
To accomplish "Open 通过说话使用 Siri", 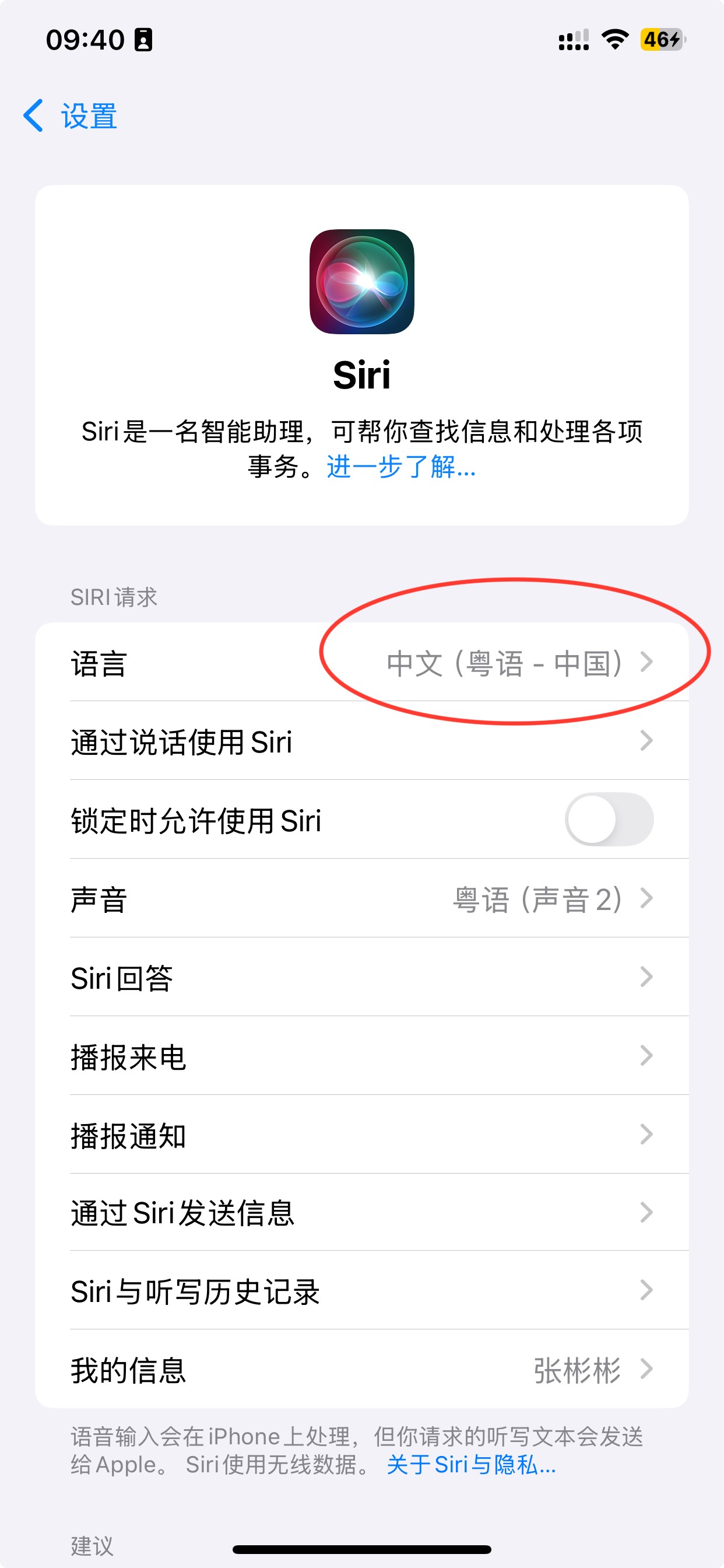I will click(x=361, y=741).
